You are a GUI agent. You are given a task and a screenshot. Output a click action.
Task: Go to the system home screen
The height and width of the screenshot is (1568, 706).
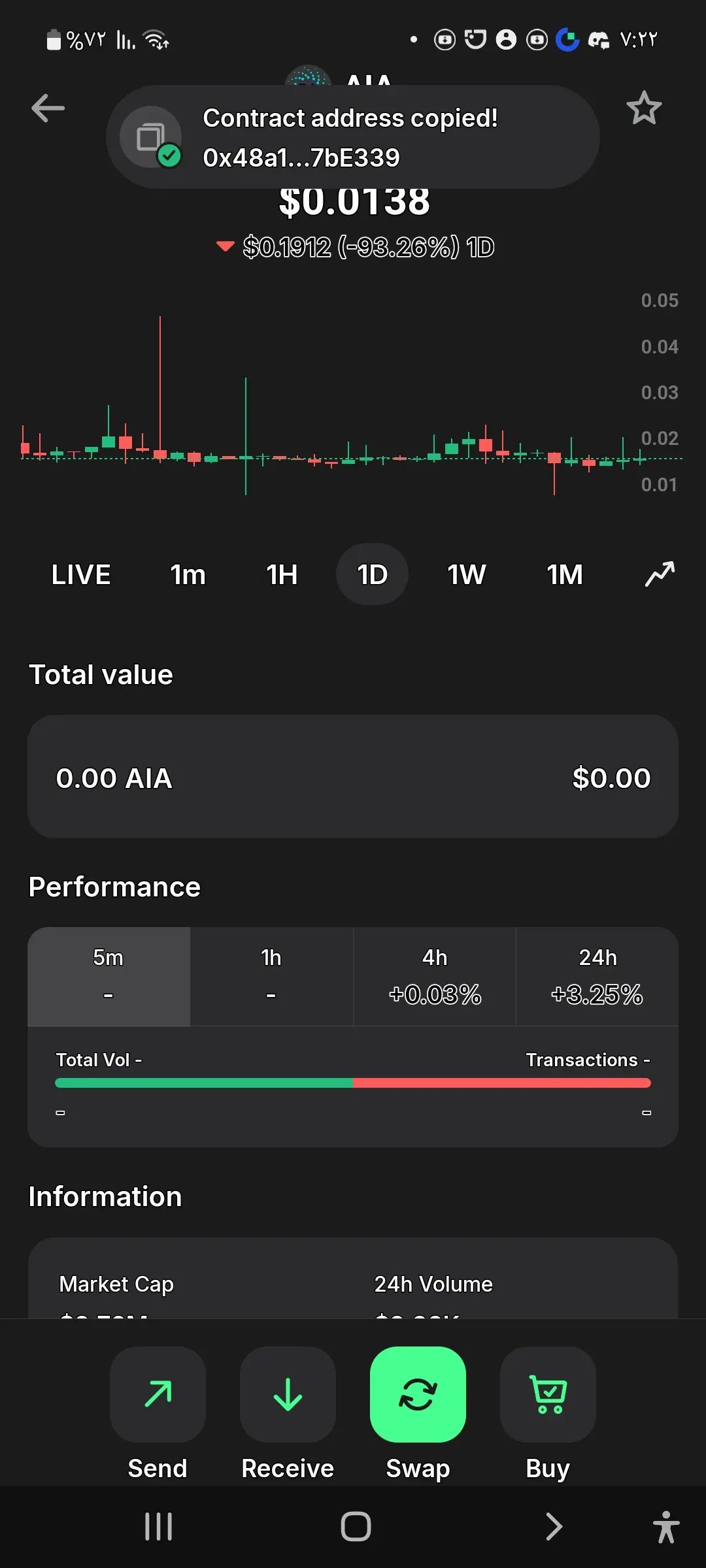click(x=356, y=1527)
